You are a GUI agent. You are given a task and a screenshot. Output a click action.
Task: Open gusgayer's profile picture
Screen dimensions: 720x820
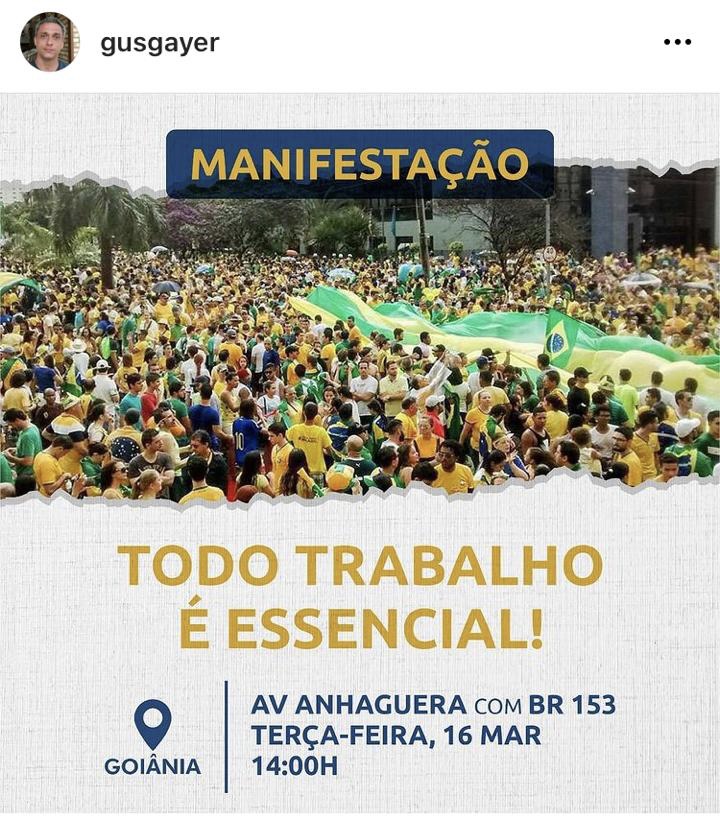(49, 42)
